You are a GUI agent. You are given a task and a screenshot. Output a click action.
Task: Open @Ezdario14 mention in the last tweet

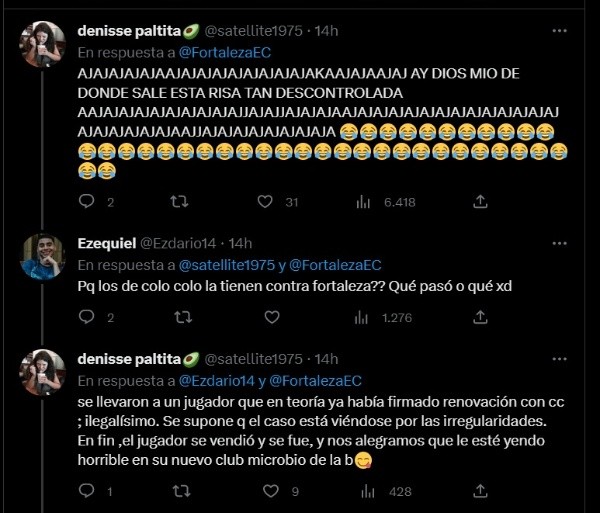[x=217, y=381]
